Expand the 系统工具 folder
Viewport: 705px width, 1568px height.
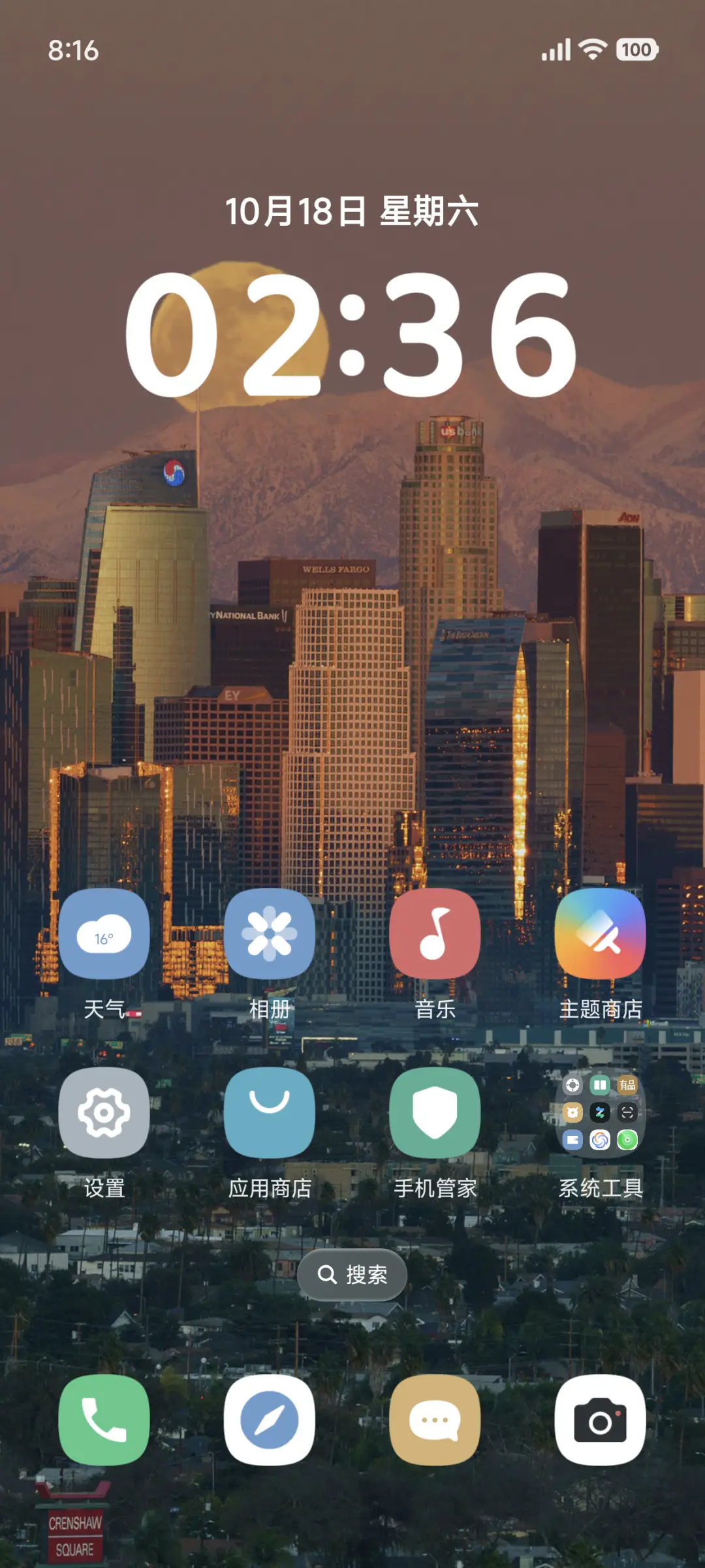[x=600, y=1112]
